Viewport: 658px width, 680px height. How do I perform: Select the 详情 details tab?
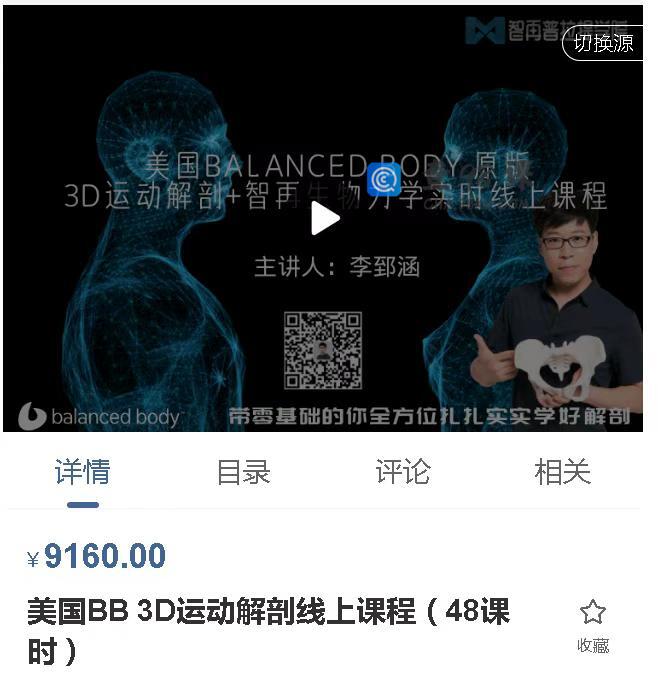[82, 472]
